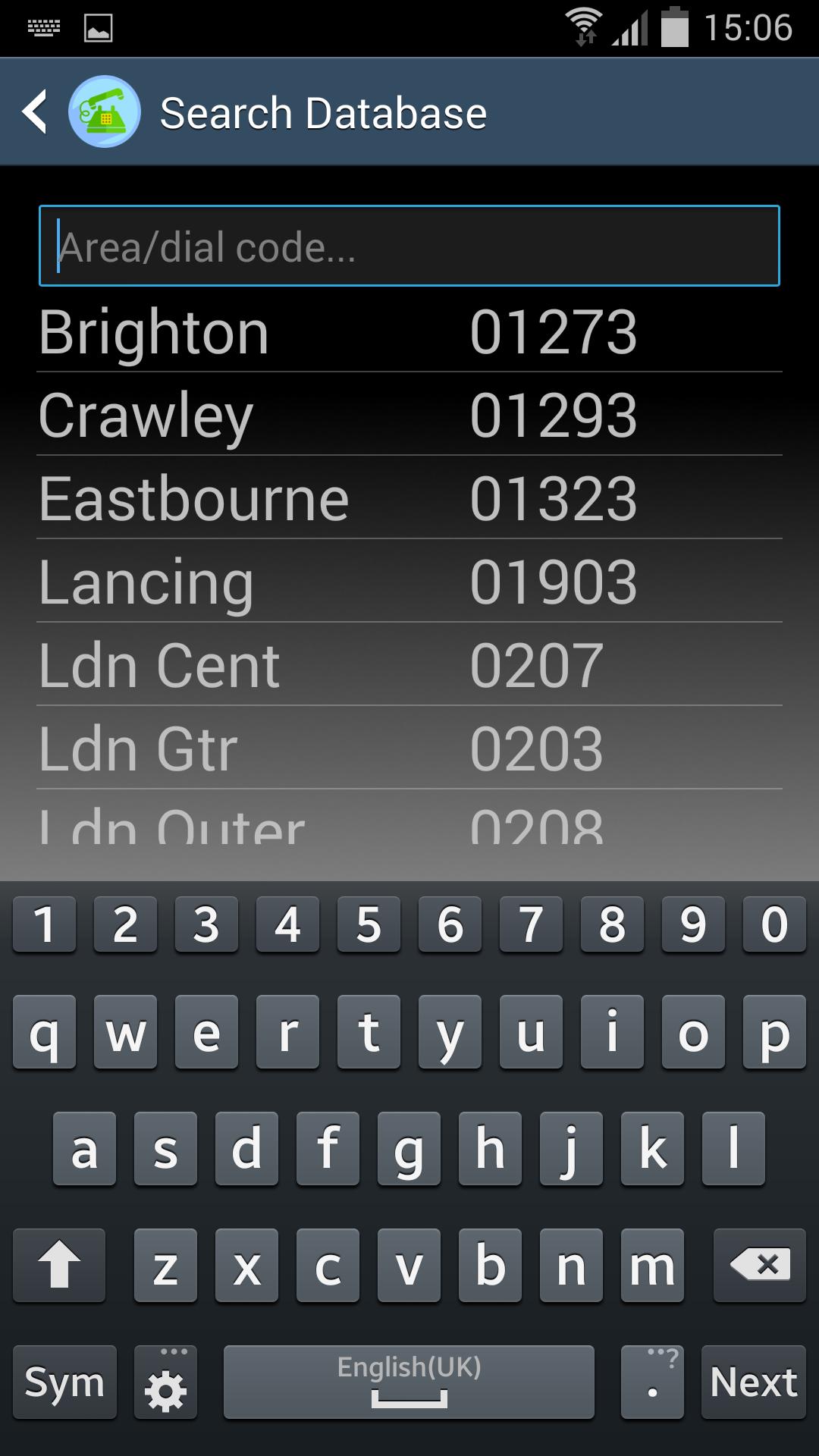Tap the Ldn Gtr 0203 row
819x1456 pixels.
[409, 748]
